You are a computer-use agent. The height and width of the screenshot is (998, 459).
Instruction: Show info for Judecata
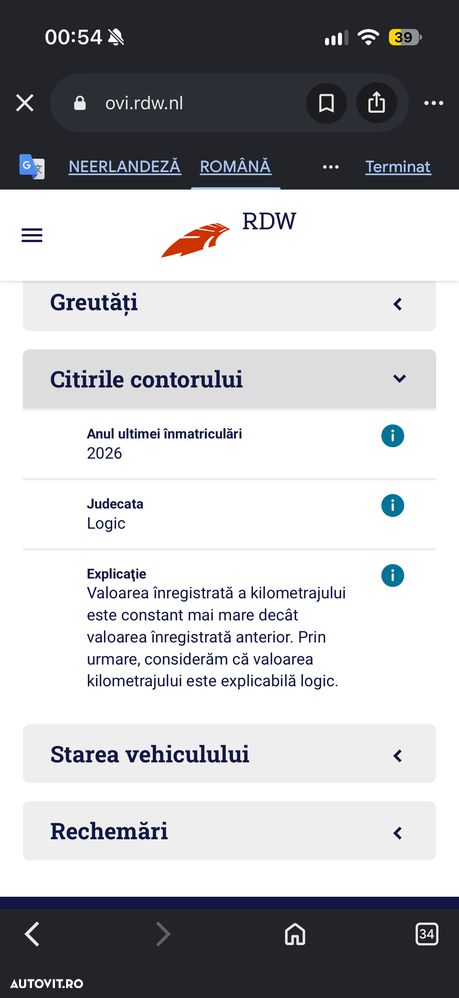point(392,506)
